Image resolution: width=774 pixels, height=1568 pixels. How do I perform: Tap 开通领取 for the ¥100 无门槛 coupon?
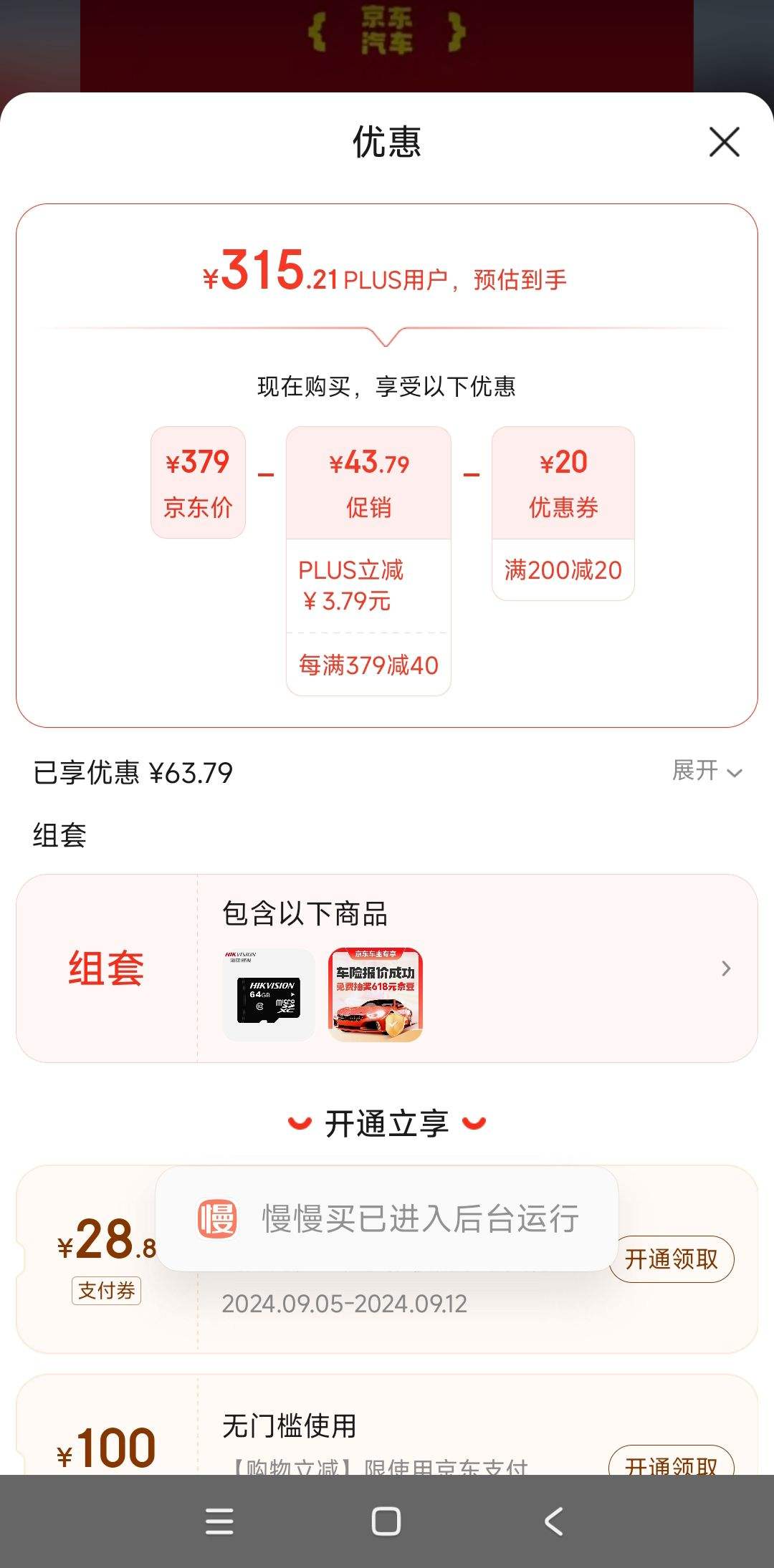pyautogui.click(x=671, y=1461)
